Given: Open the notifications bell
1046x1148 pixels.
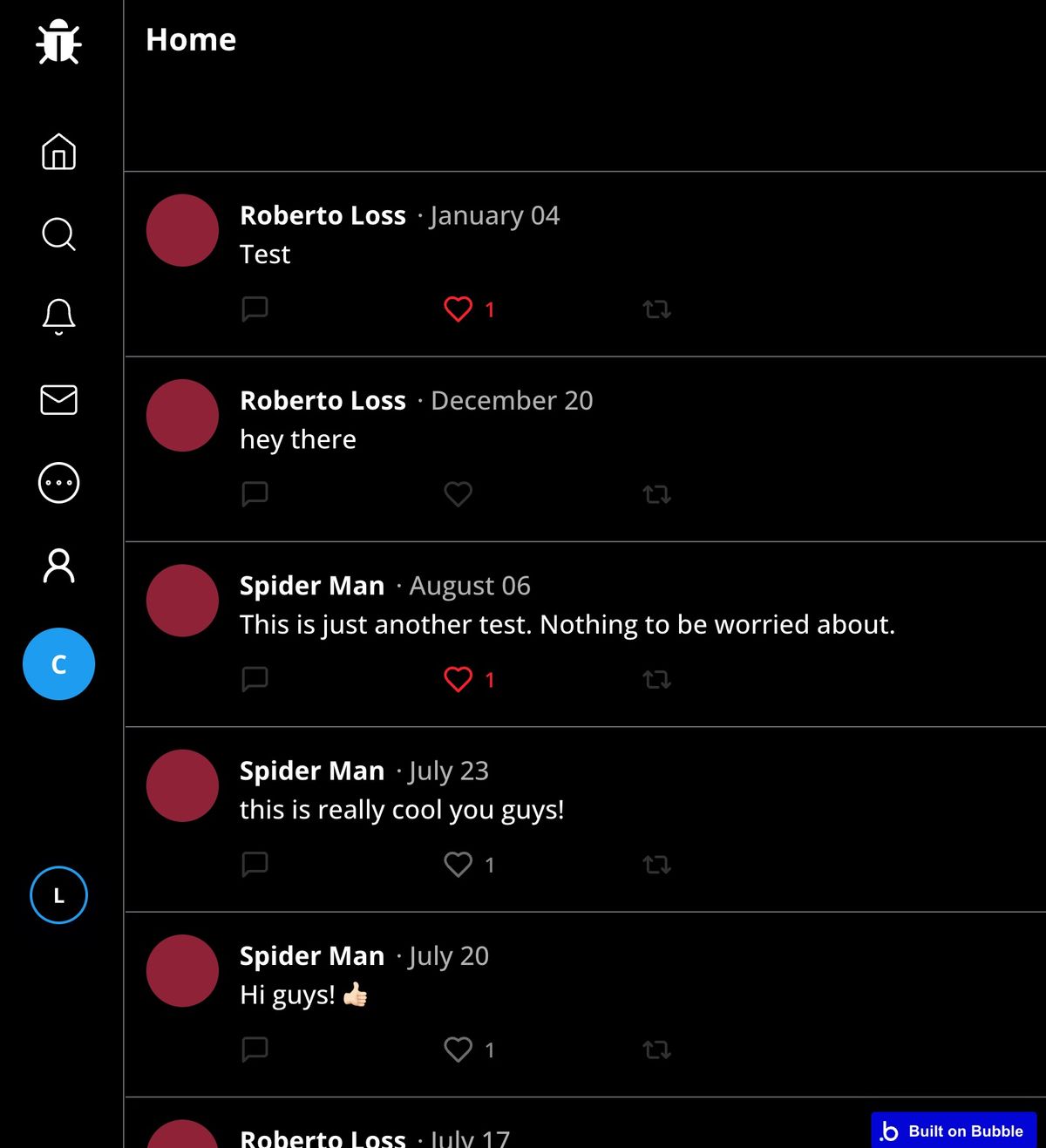Looking at the screenshot, I should click(x=58, y=316).
